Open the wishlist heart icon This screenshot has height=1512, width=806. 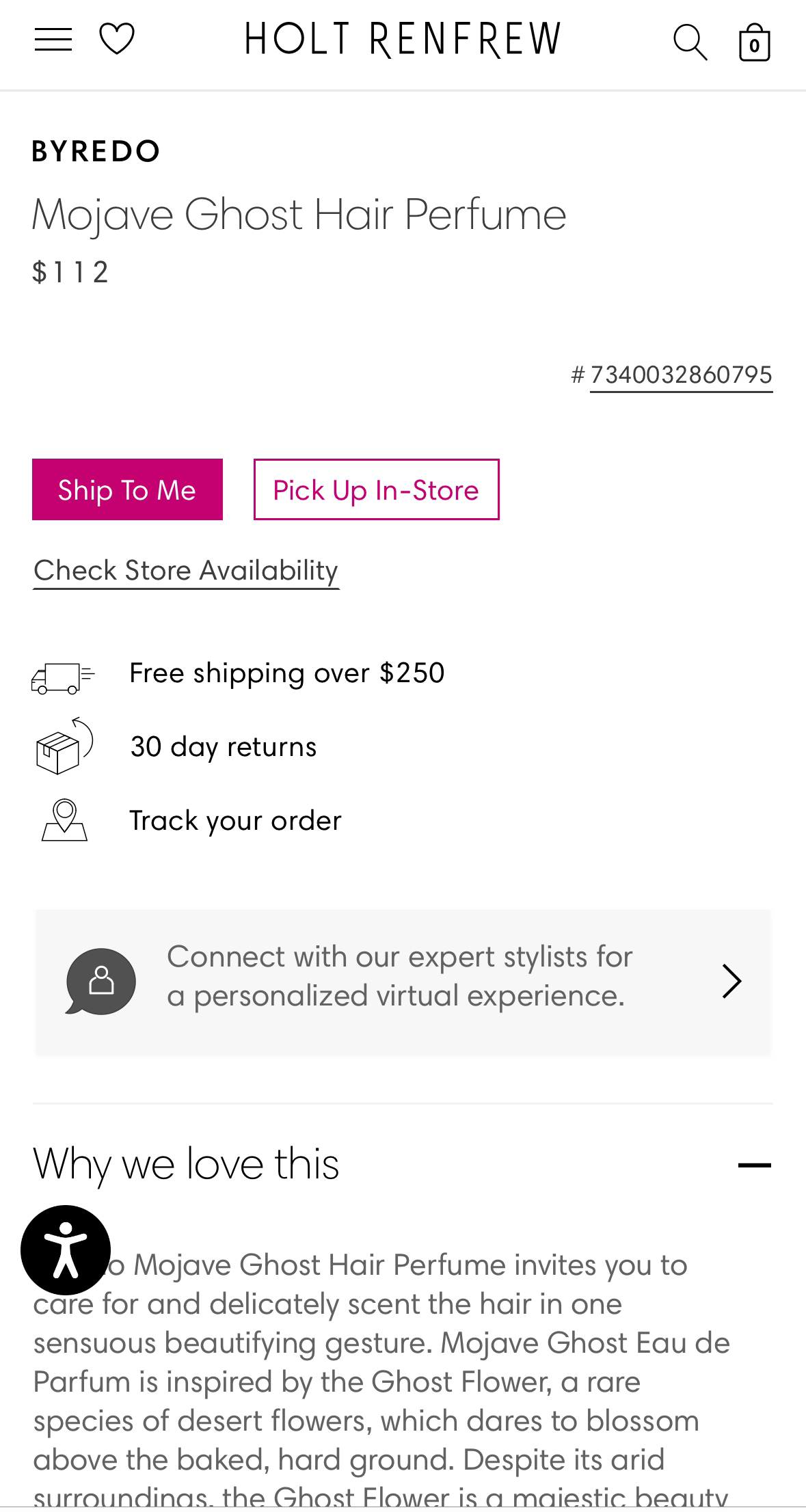(117, 39)
